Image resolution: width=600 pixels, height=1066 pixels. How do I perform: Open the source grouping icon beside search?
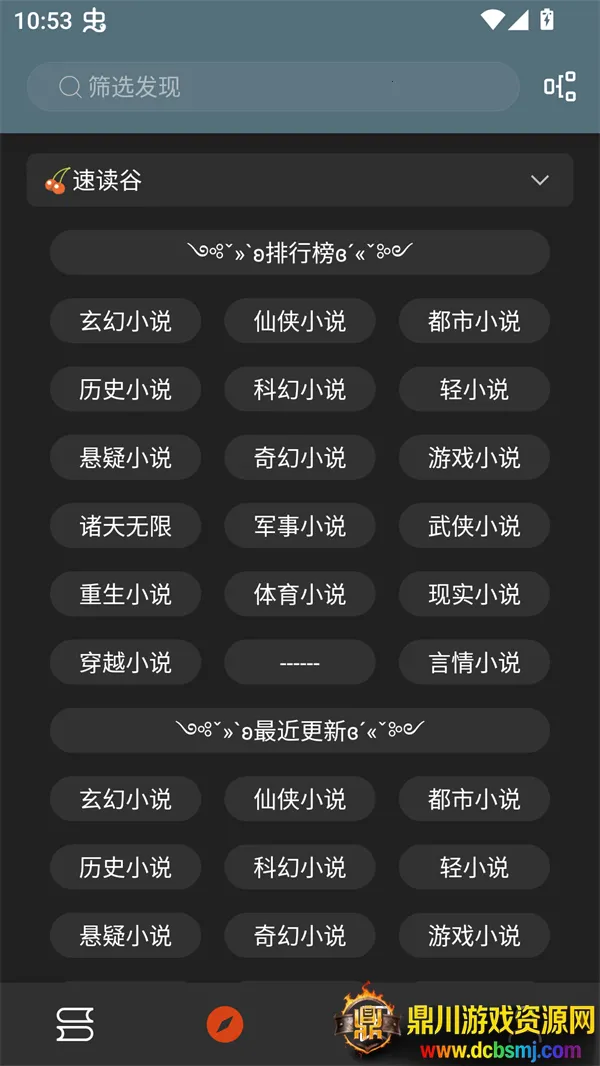[560, 87]
